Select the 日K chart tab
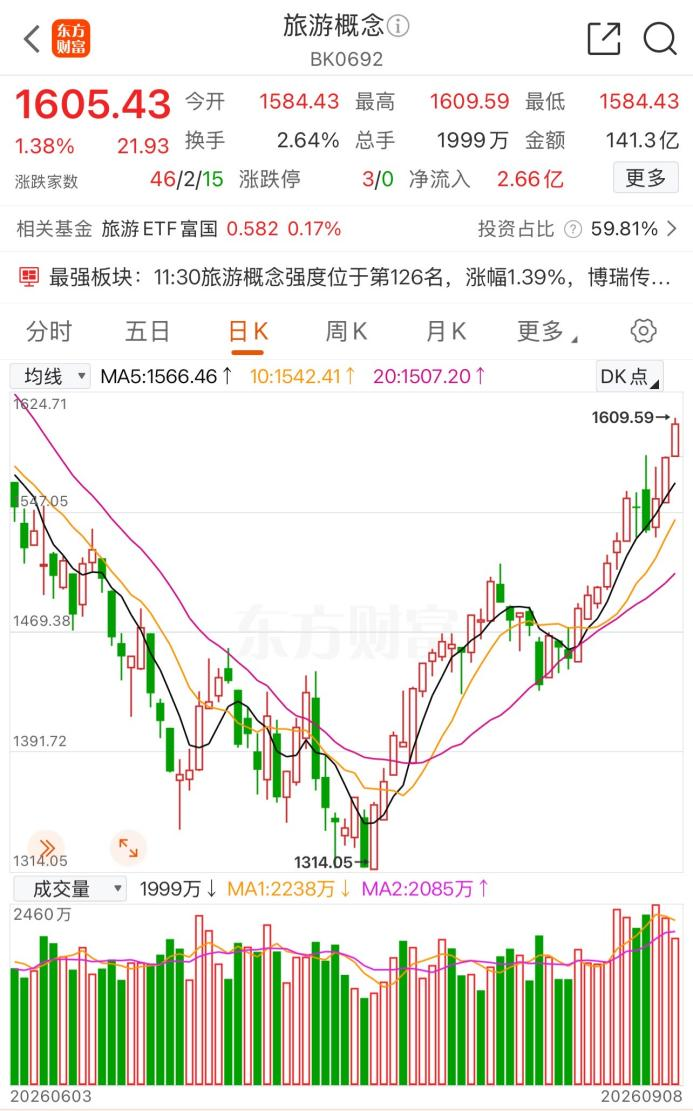 [248, 332]
